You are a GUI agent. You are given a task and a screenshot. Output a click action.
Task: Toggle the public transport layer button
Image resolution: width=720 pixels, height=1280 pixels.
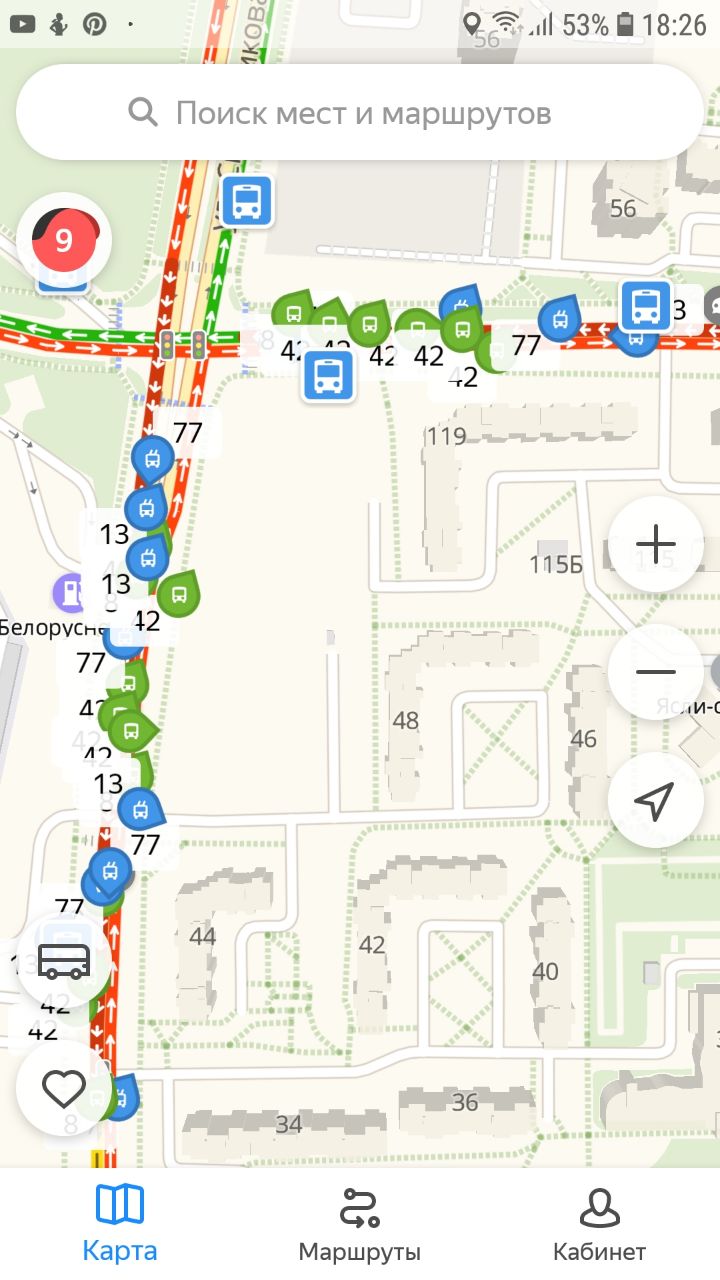pos(64,961)
